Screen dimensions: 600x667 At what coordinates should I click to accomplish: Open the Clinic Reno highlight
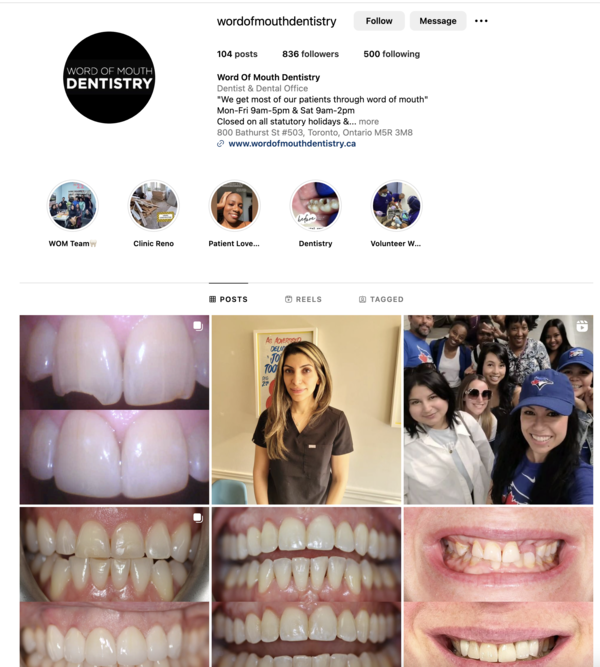[153, 206]
